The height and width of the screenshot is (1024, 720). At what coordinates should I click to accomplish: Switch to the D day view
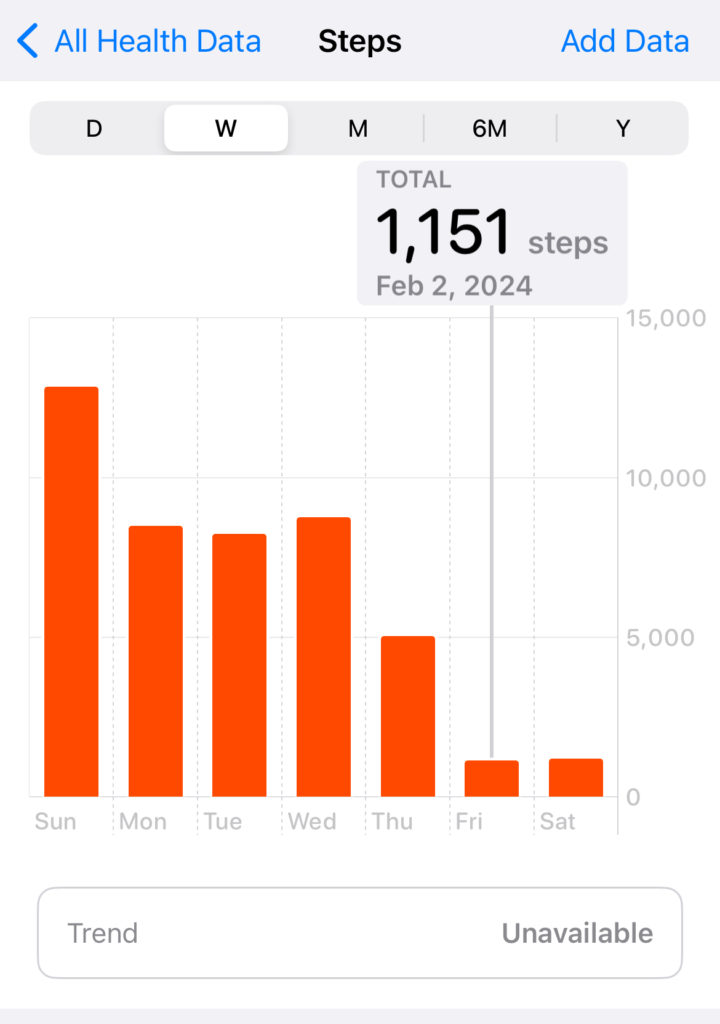[x=94, y=129]
